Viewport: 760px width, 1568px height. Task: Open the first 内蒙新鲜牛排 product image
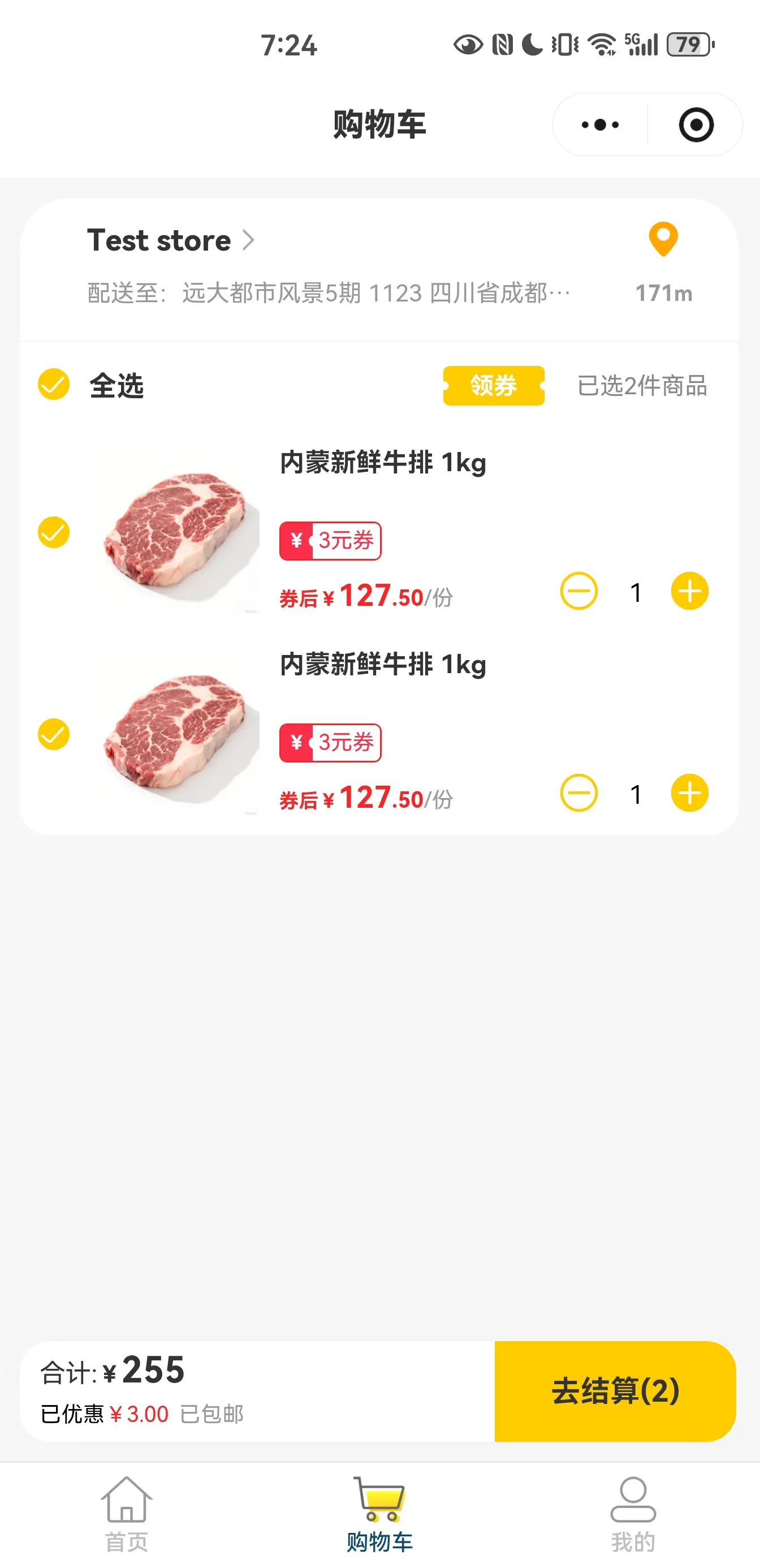[x=175, y=528]
